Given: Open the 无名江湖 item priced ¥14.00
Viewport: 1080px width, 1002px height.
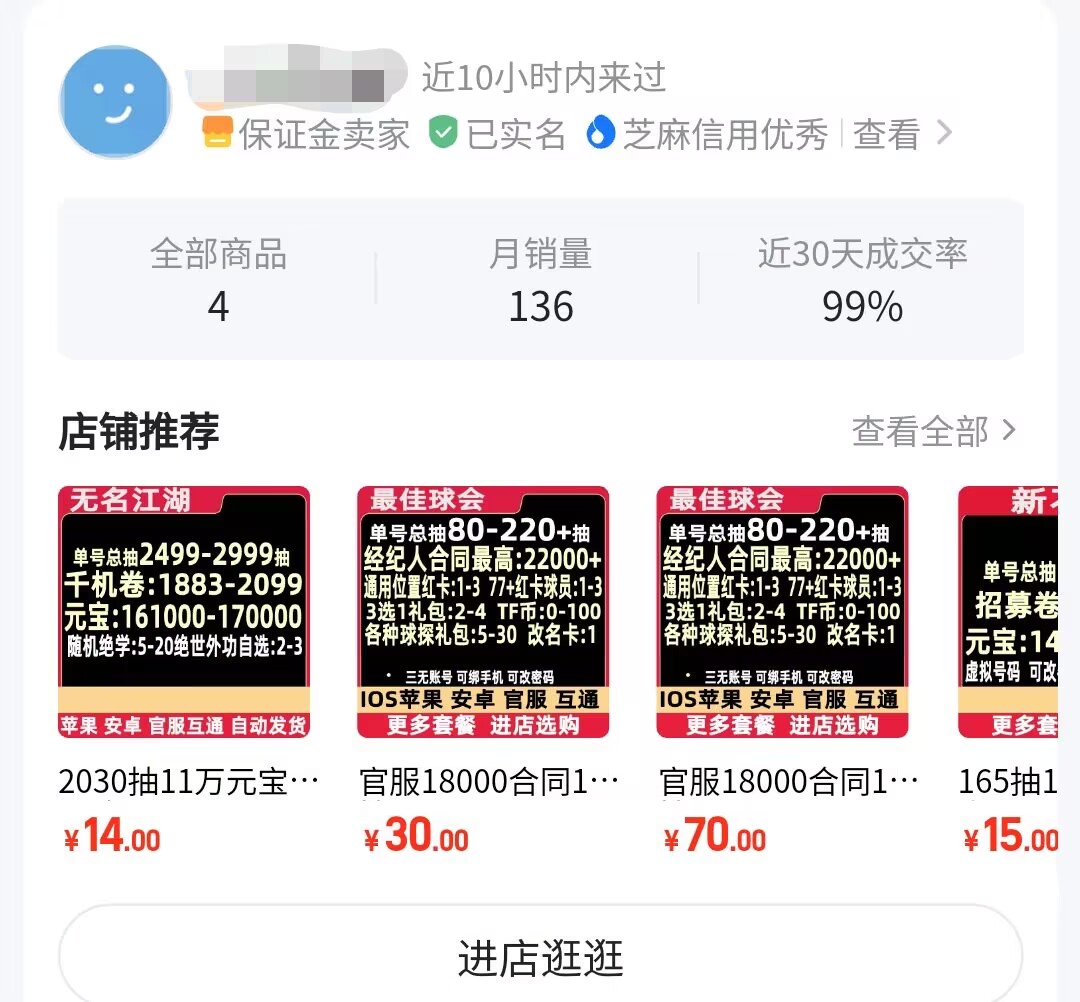Looking at the screenshot, I should [184, 612].
